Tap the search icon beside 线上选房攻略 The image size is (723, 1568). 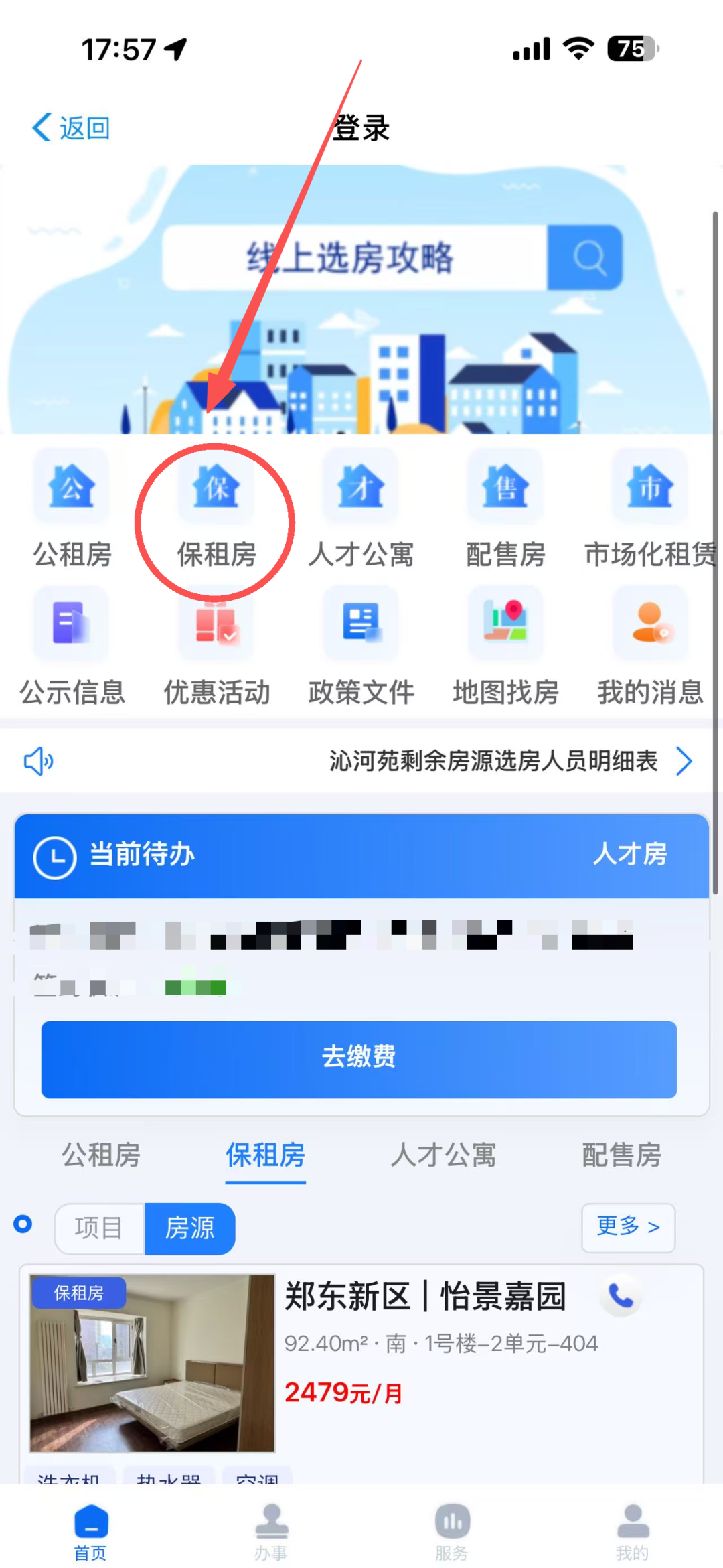pos(587,258)
